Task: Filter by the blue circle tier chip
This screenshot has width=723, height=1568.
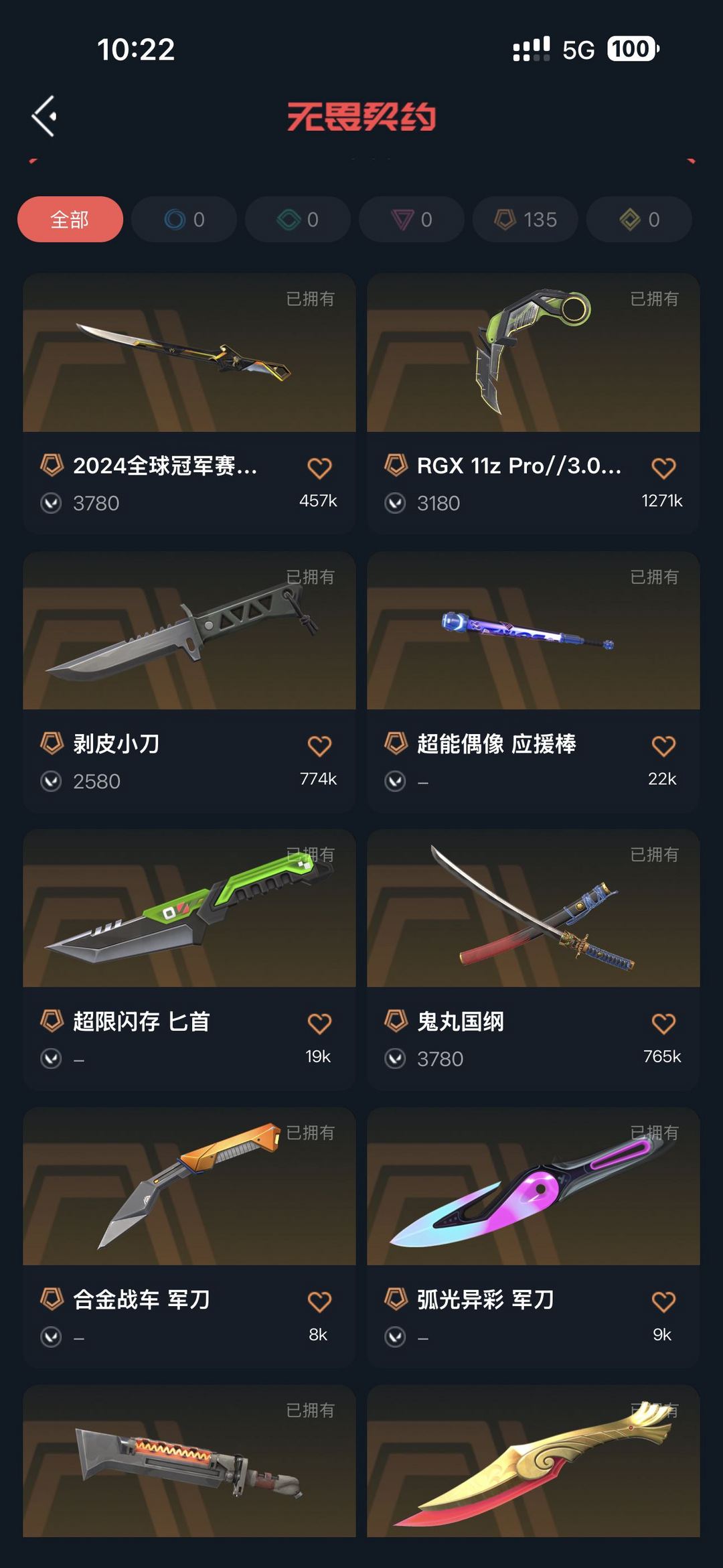Action: coord(184,219)
